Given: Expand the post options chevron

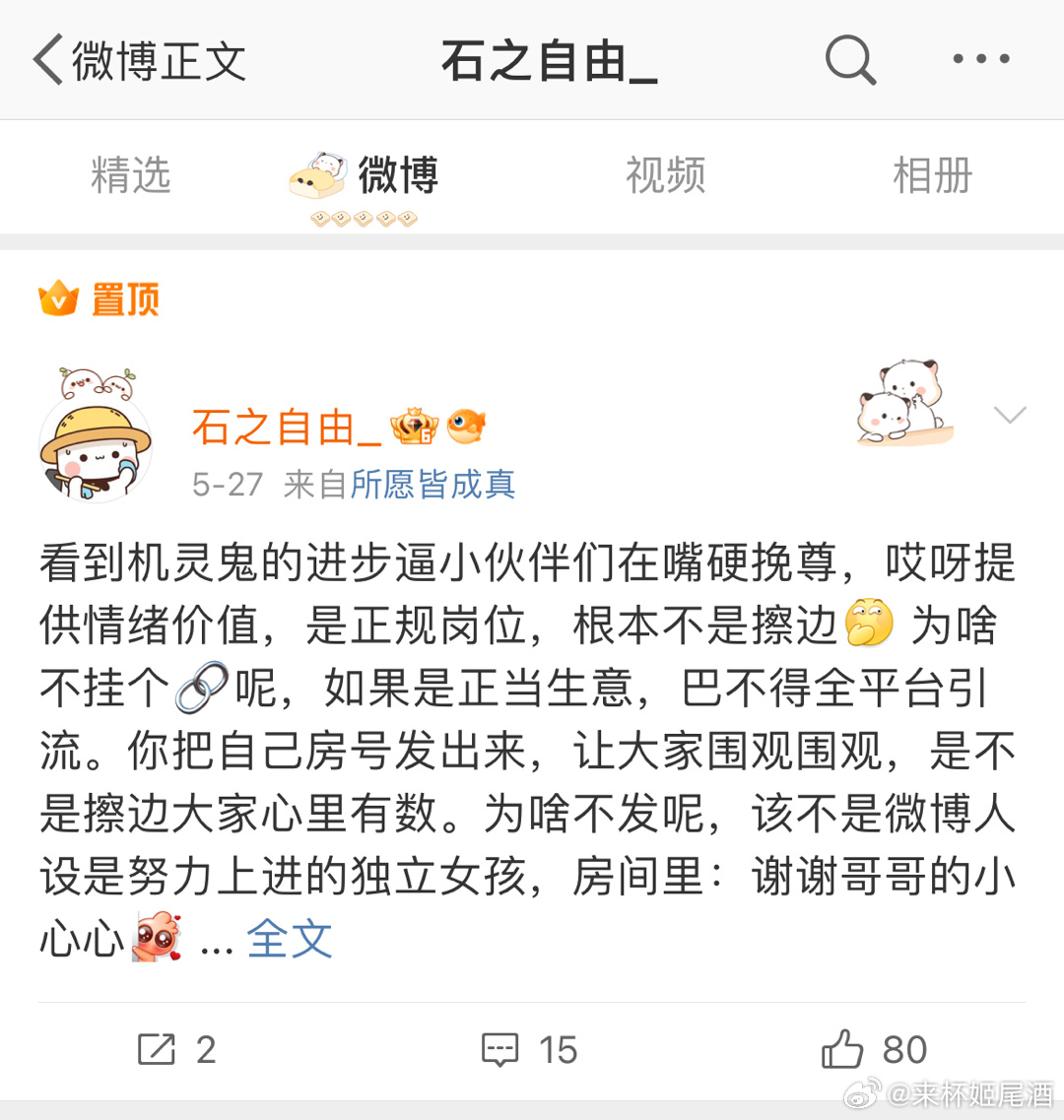Looking at the screenshot, I should coord(1010,416).
